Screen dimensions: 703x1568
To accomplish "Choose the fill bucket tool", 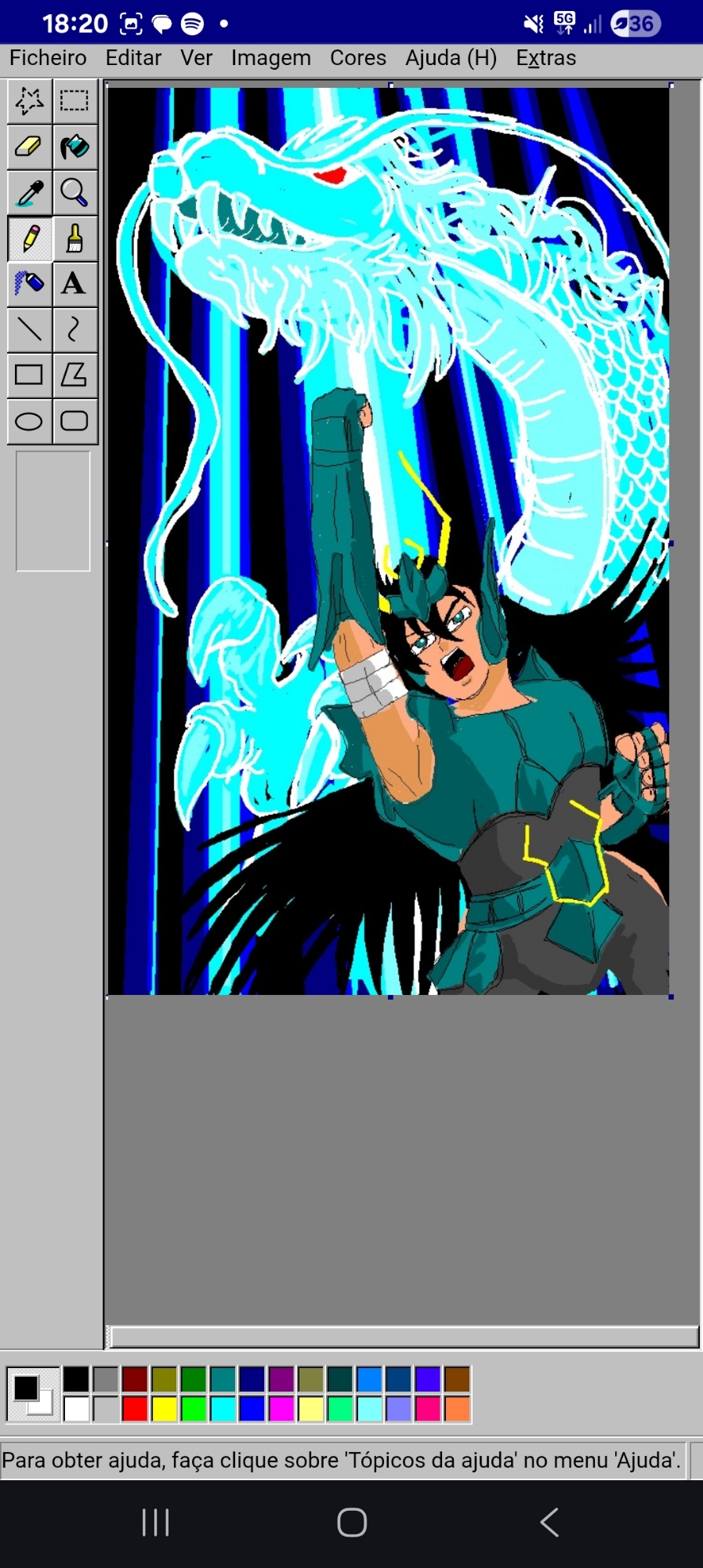I will [74, 147].
